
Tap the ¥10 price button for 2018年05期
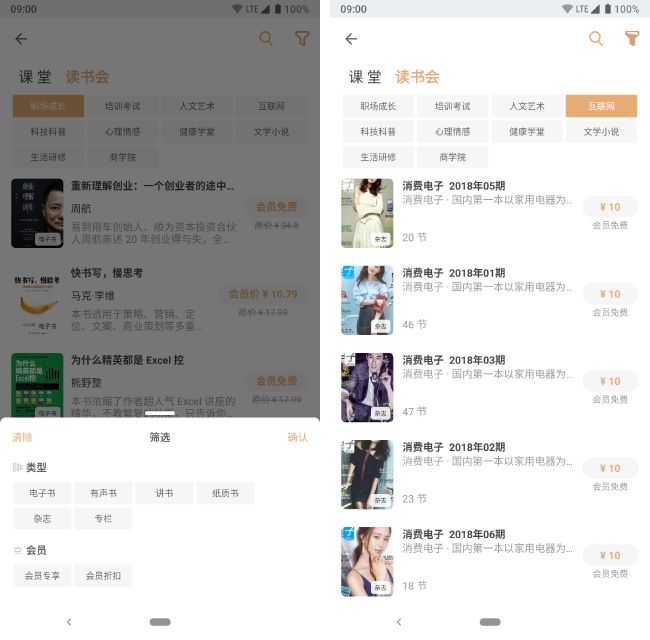[609, 207]
